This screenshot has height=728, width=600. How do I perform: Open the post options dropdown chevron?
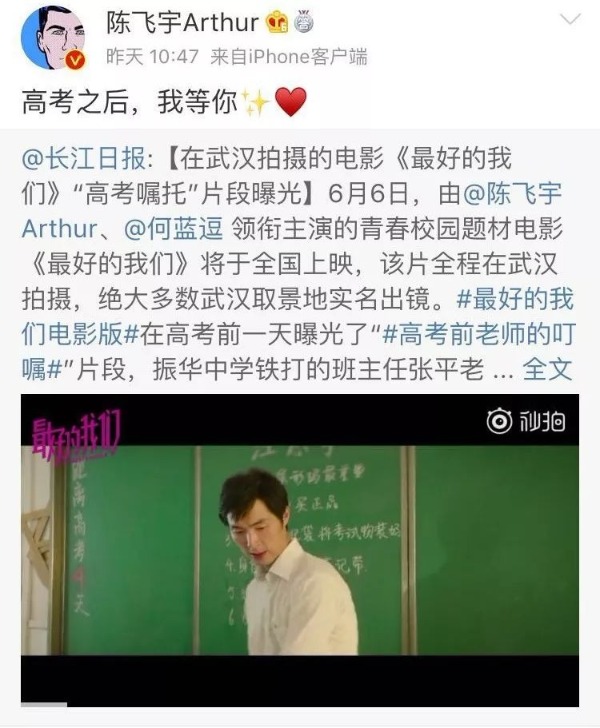pyautogui.click(x=569, y=20)
